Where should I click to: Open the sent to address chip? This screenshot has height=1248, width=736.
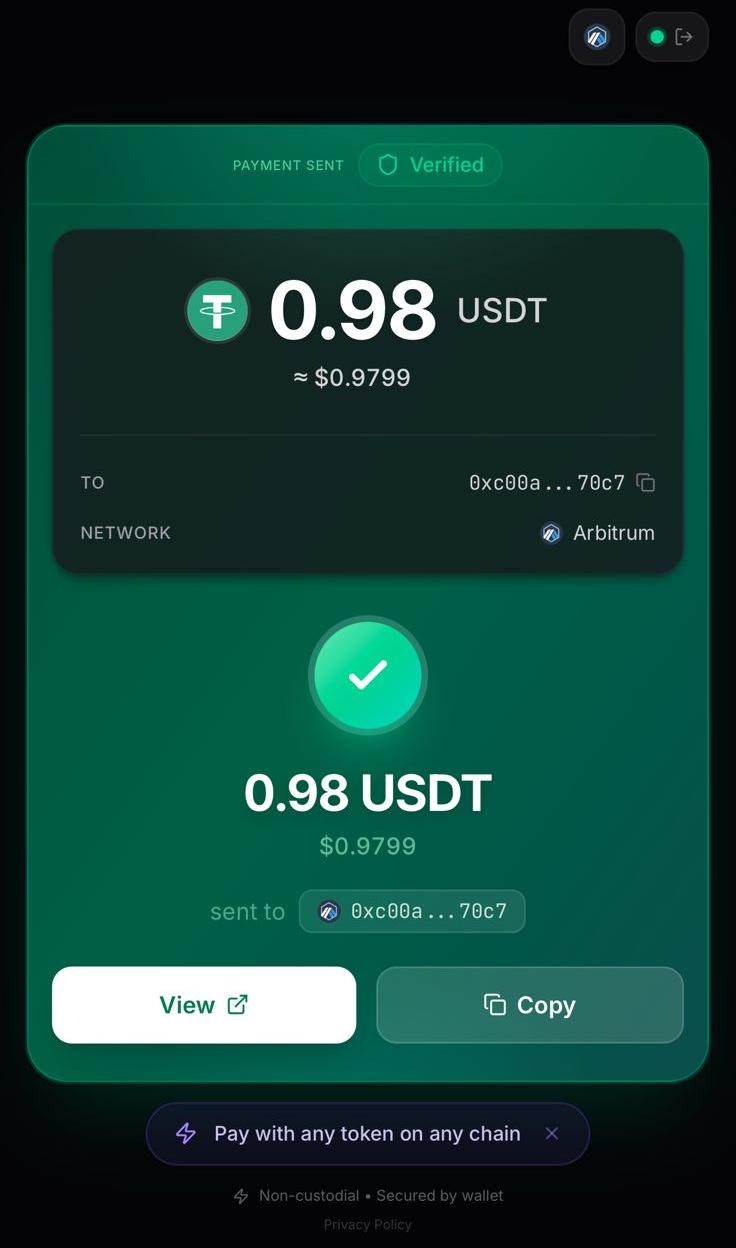pyautogui.click(x=412, y=911)
